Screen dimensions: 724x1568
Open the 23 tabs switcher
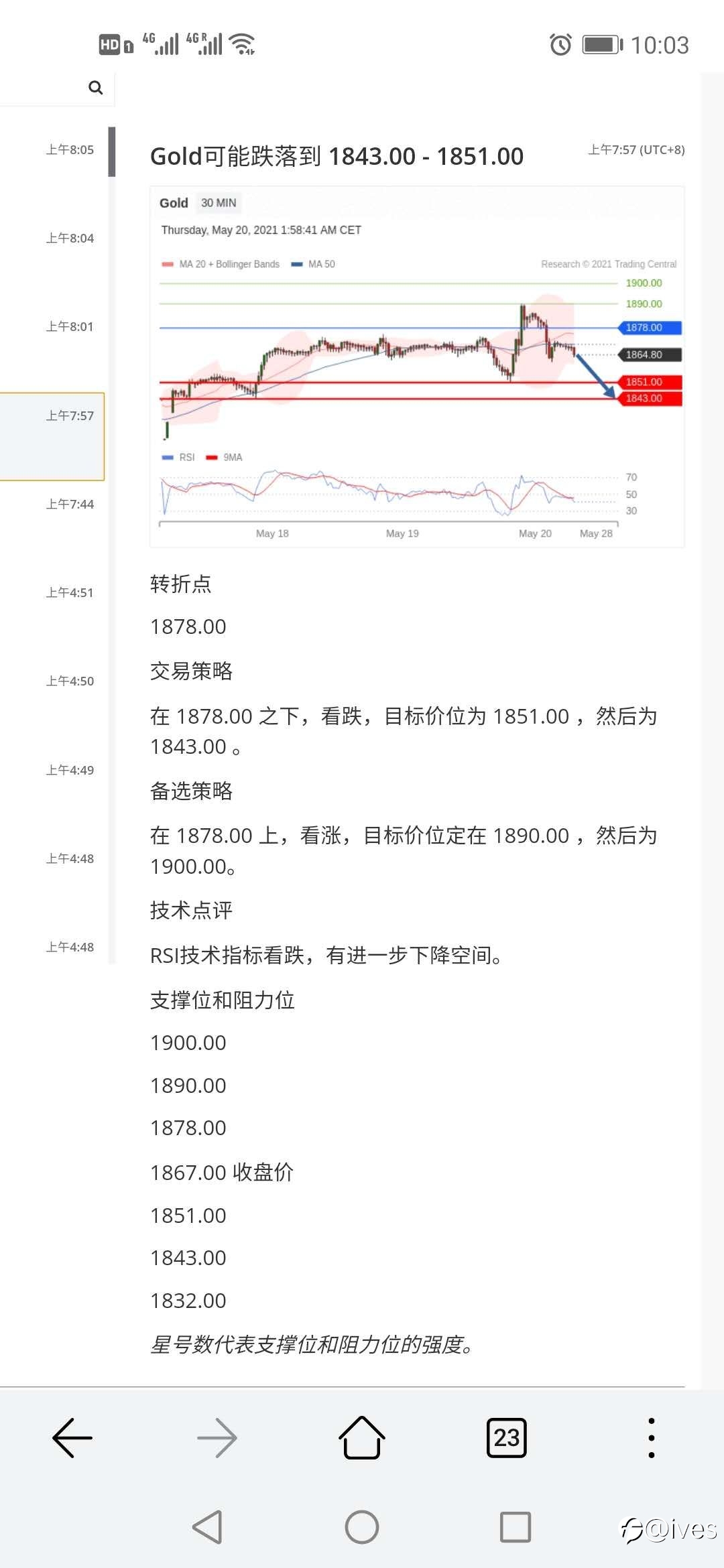[x=507, y=1438]
